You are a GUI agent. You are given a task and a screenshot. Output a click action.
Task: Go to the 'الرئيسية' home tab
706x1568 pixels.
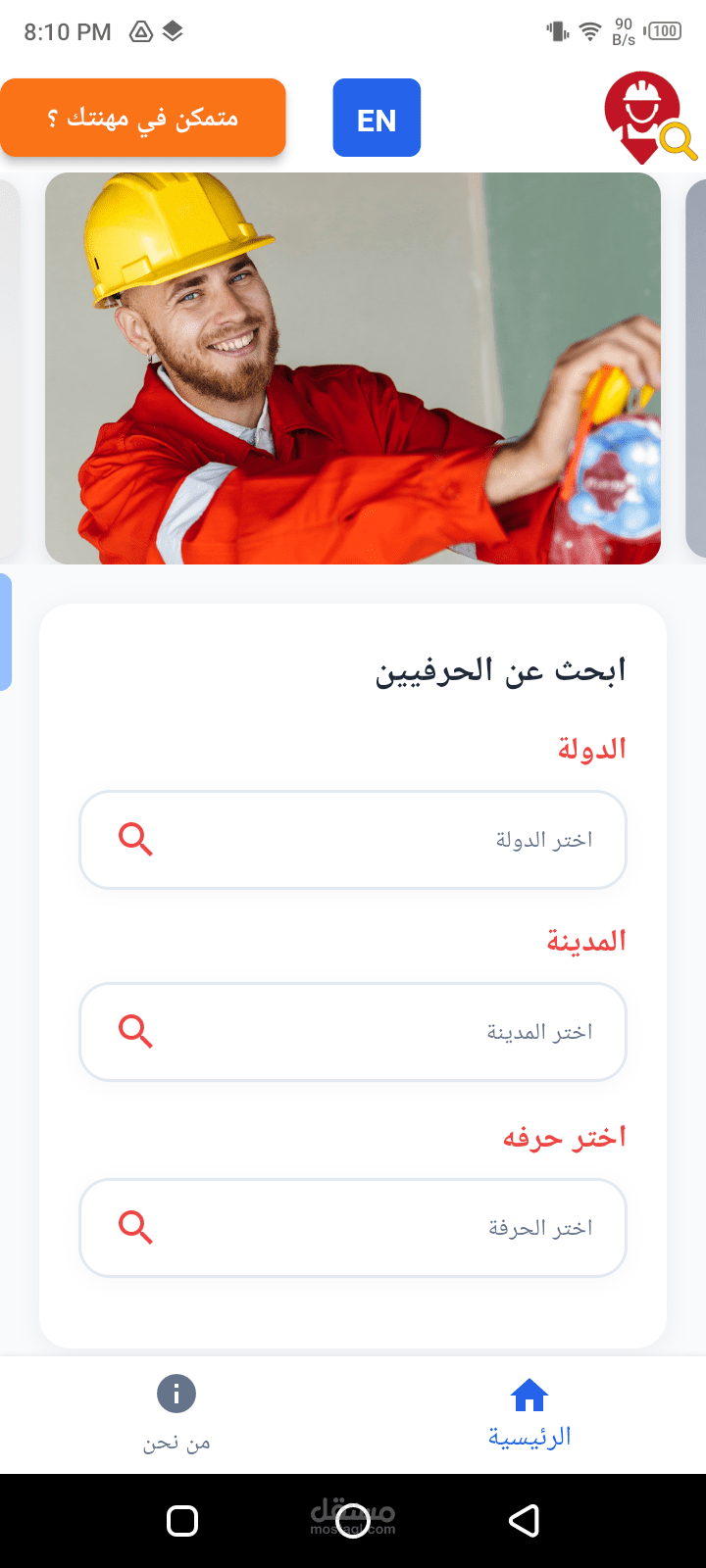click(x=529, y=1413)
